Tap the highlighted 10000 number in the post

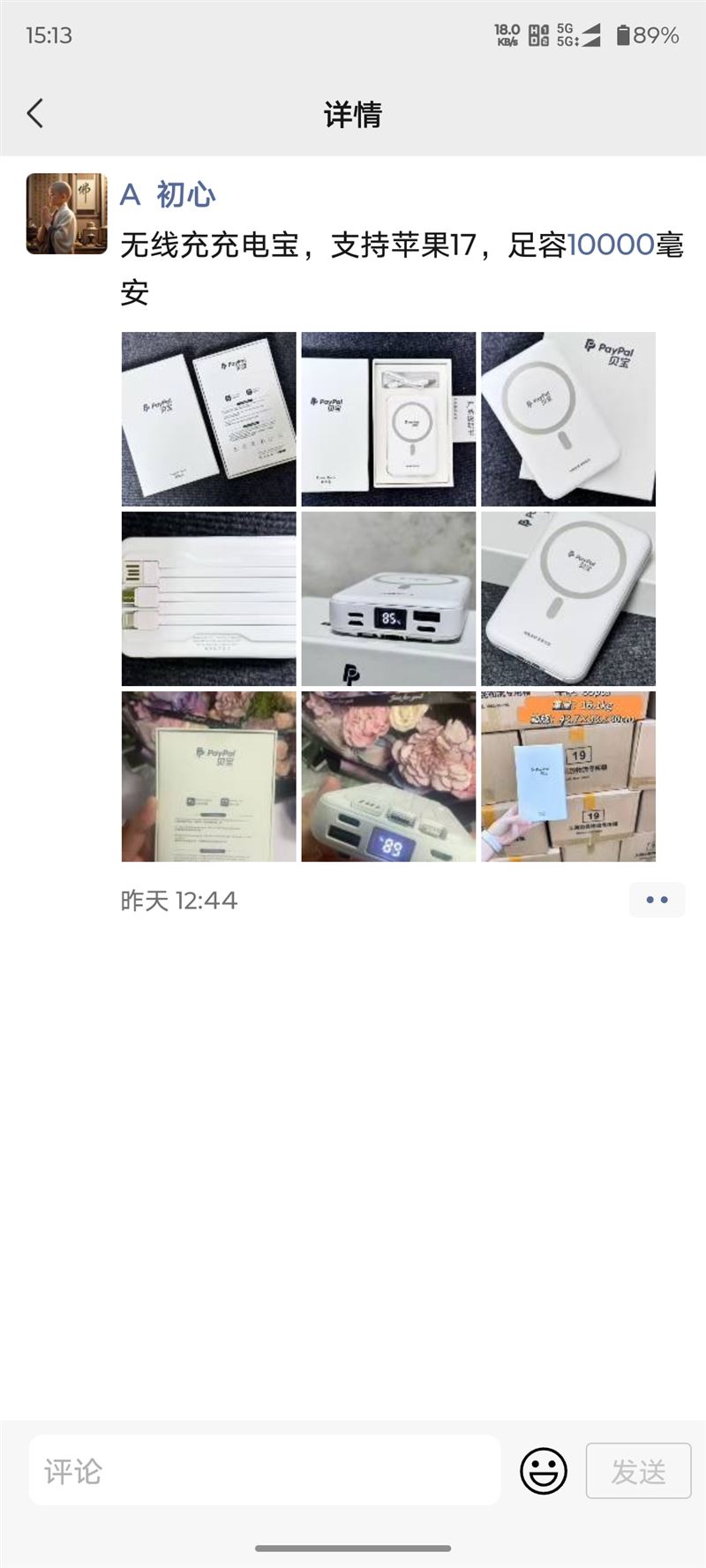point(610,245)
